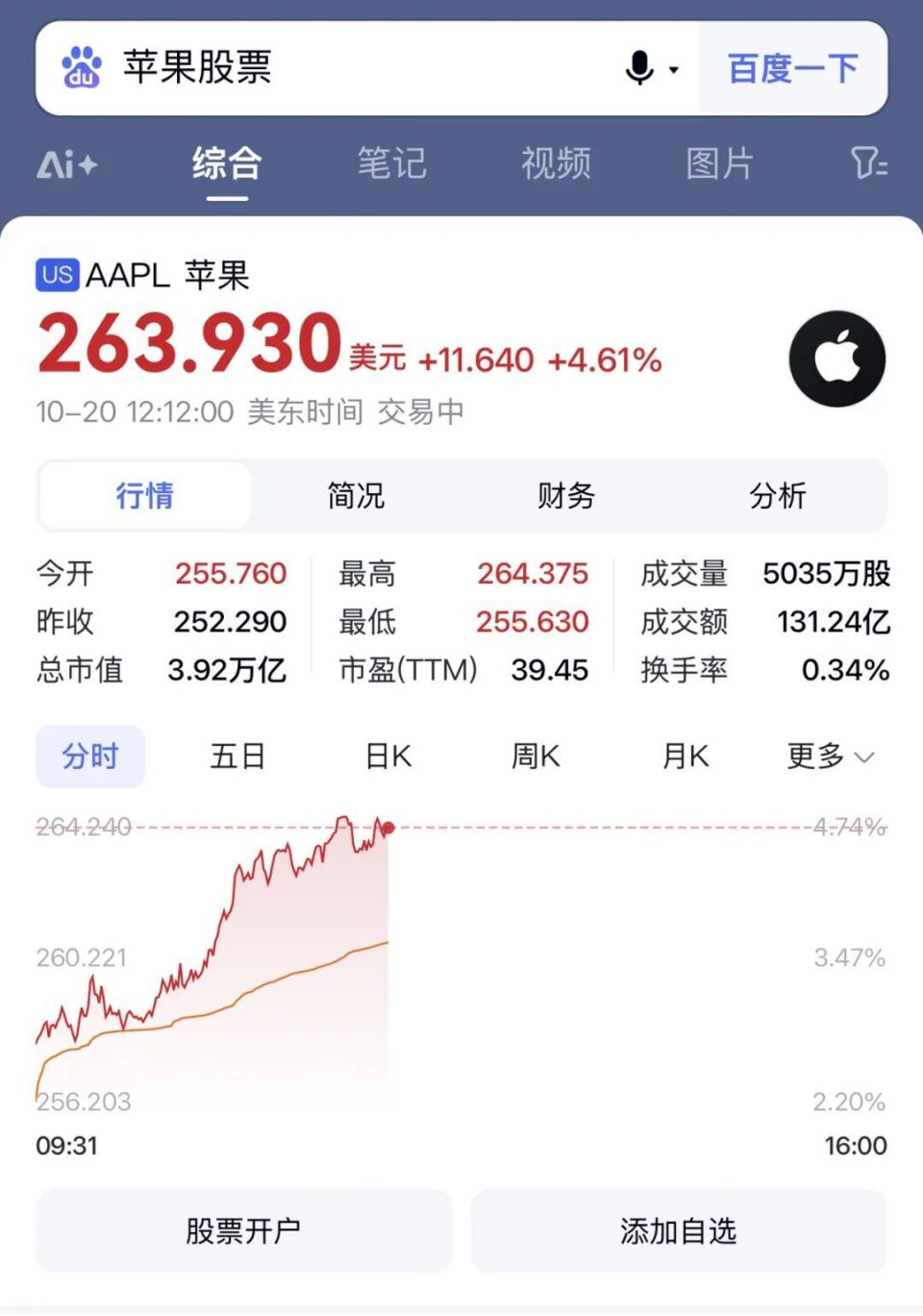Open the Ai+ tab
This screenshot has height=1316, width=923.
click(x=67, y=164)
